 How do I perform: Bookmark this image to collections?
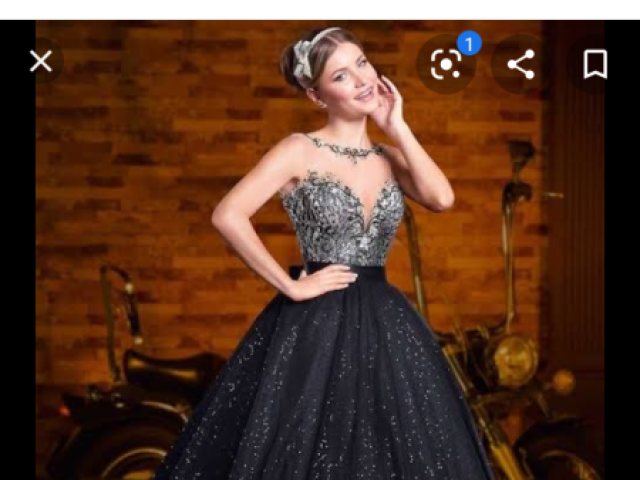coord(595,65)
